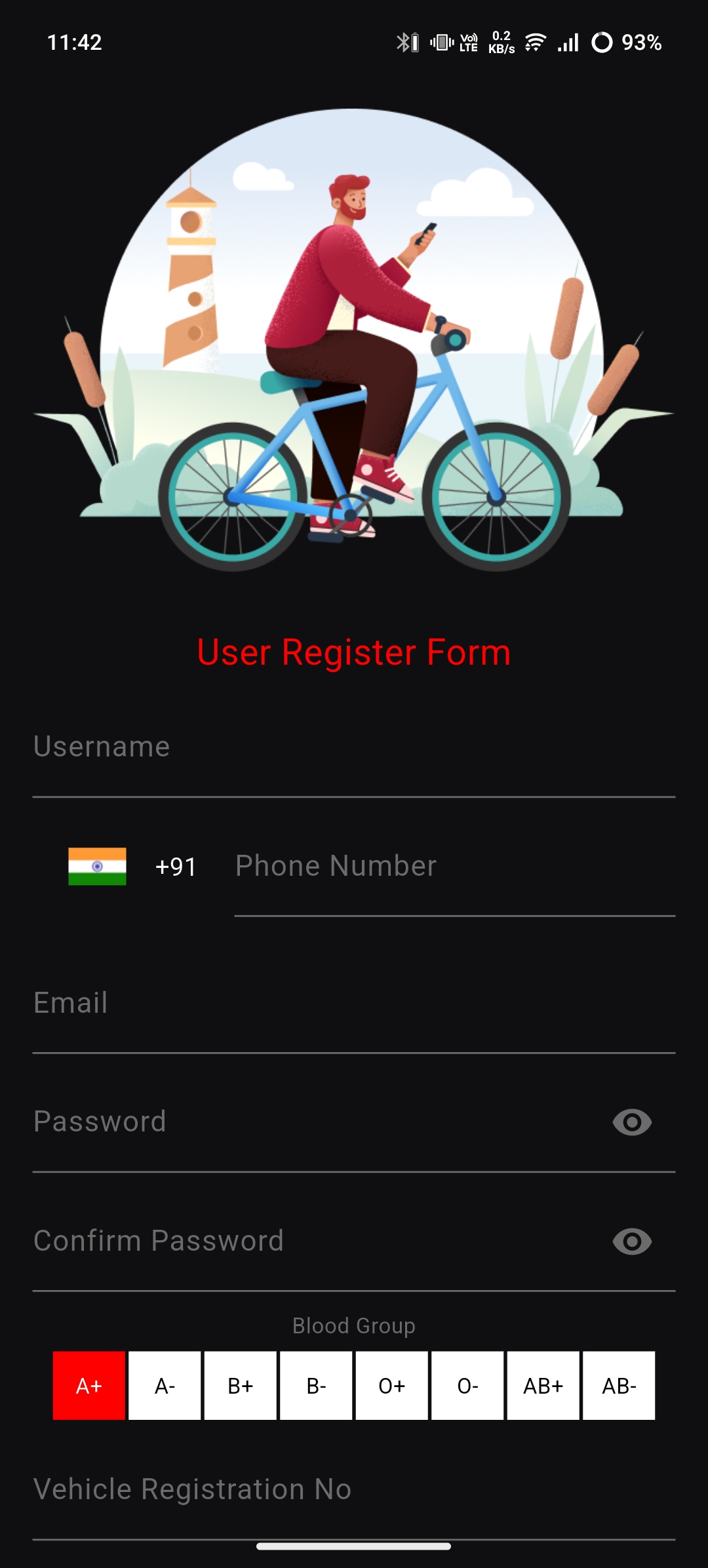Select blood group AB+
Image resolution: width=708 pixels, height=1568 pixels.
[543, 1386]
